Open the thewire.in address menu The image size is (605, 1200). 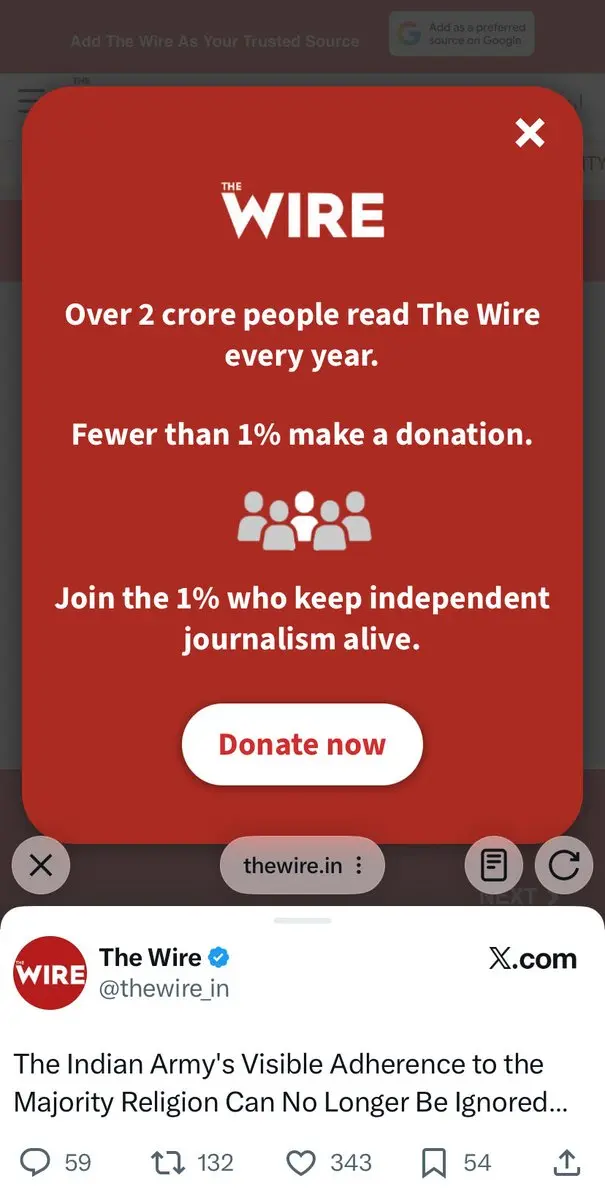[x=302, y=865]
